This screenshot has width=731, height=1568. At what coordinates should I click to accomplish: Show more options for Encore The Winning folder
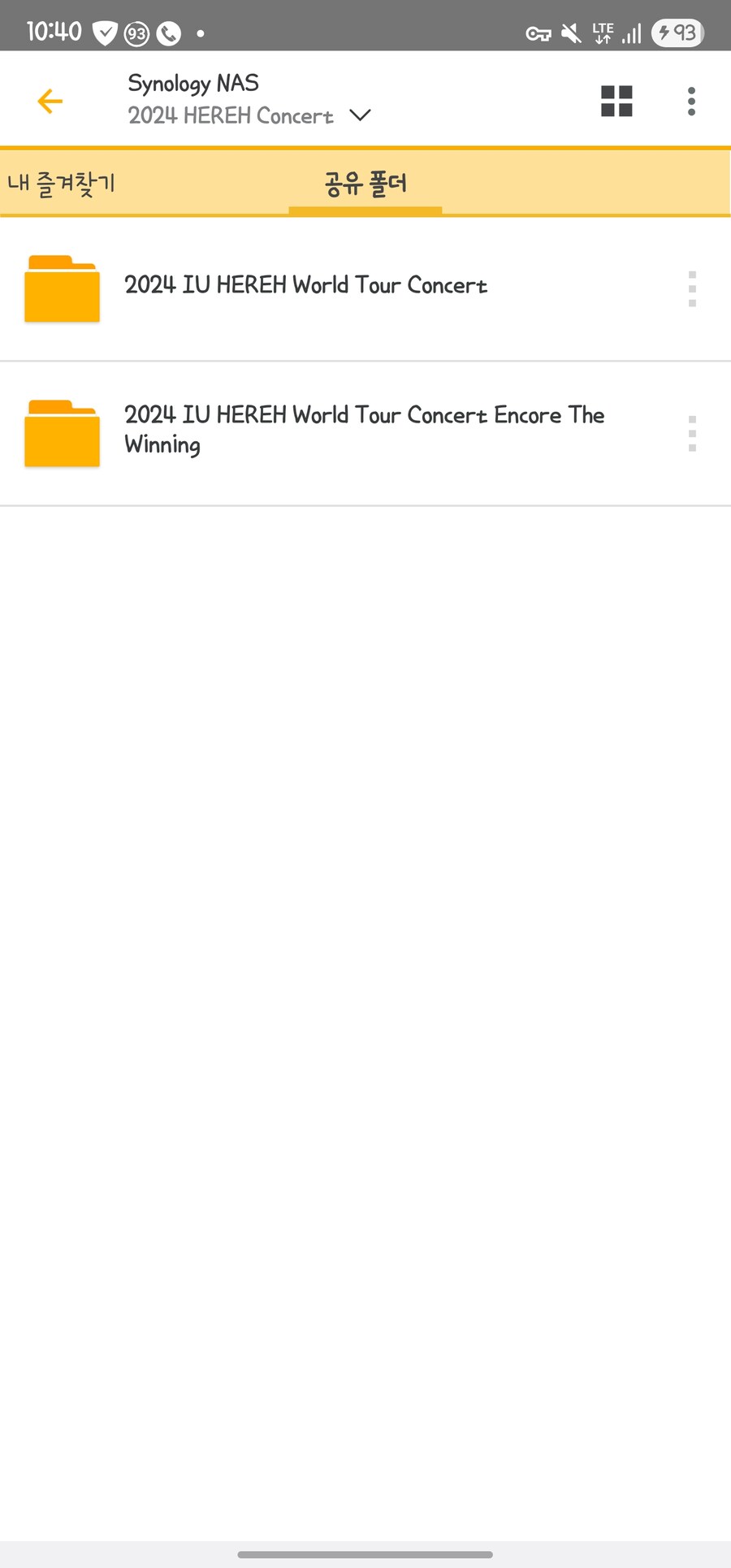pos(692,433)
